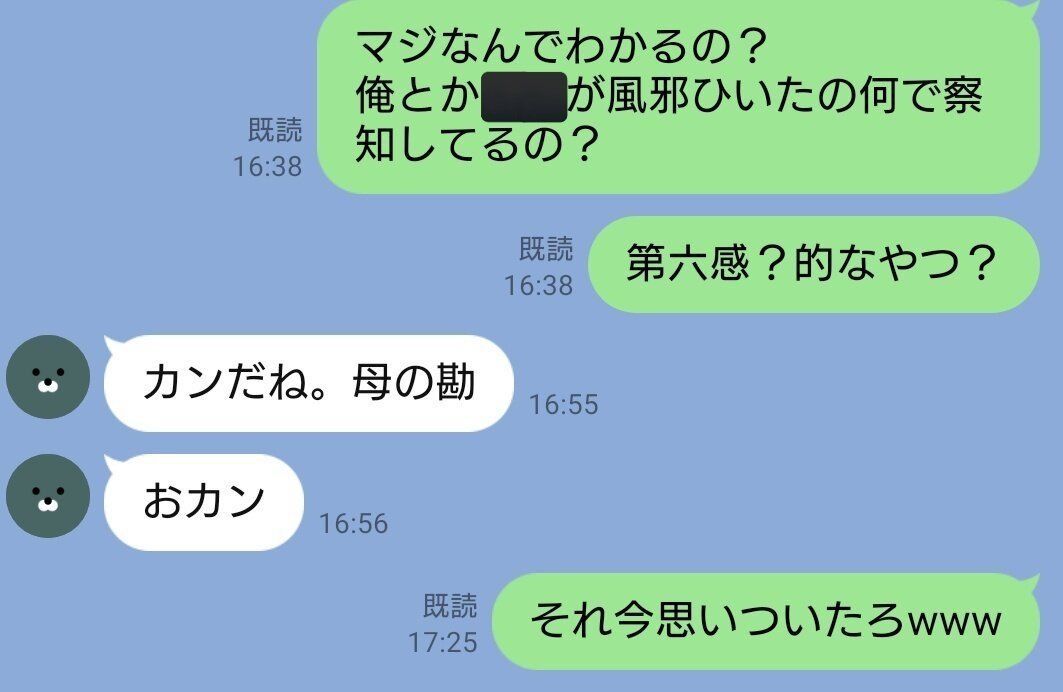Open sender's avatar beside おカン message

click(47, 496)
